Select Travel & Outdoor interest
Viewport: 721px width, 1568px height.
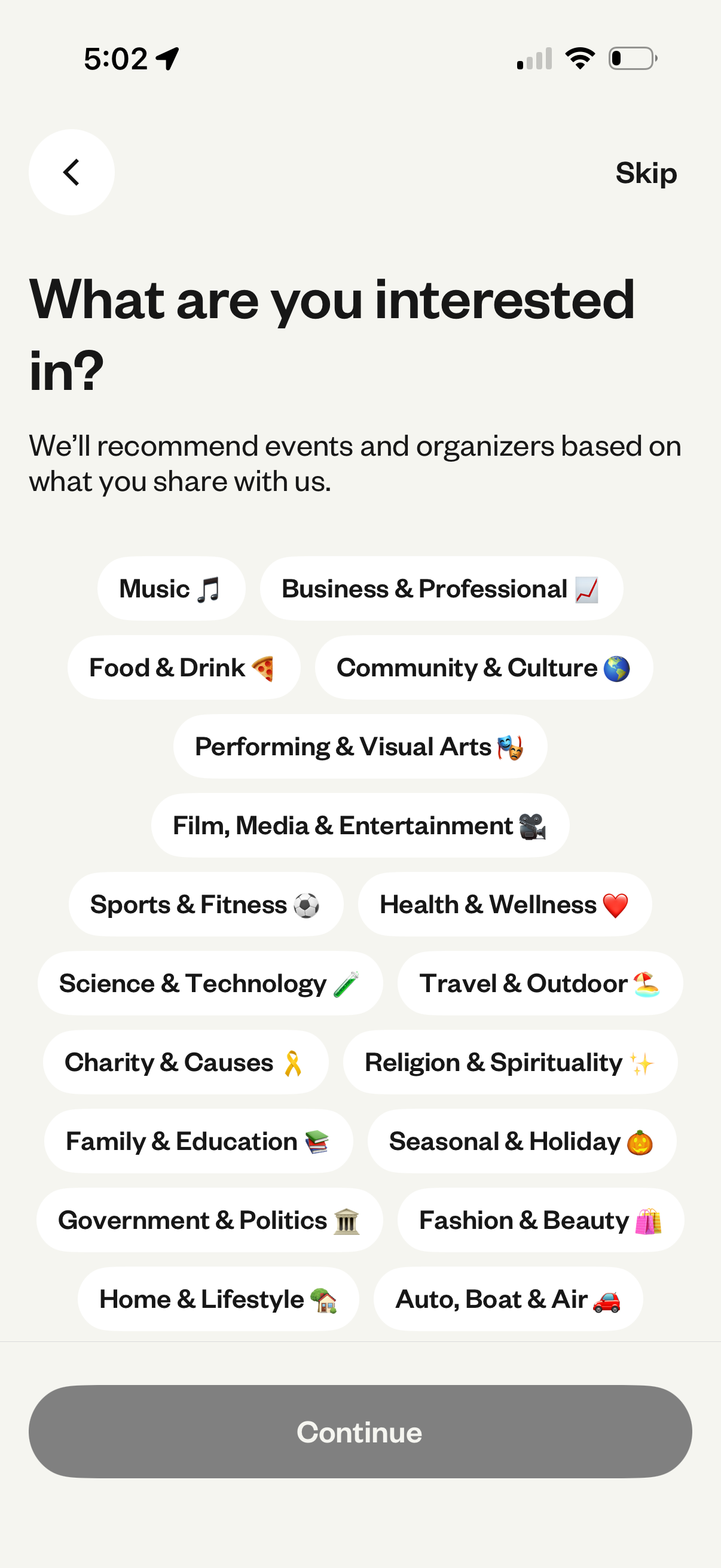(539, 983)
